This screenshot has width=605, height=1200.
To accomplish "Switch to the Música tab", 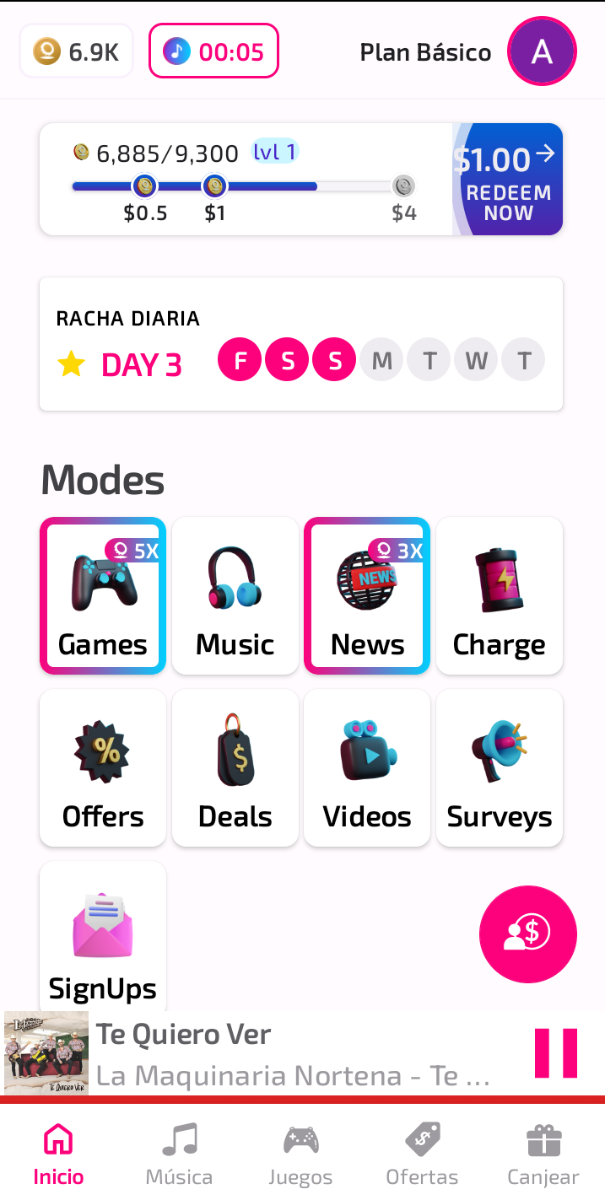I will [x=180, y=1154].
